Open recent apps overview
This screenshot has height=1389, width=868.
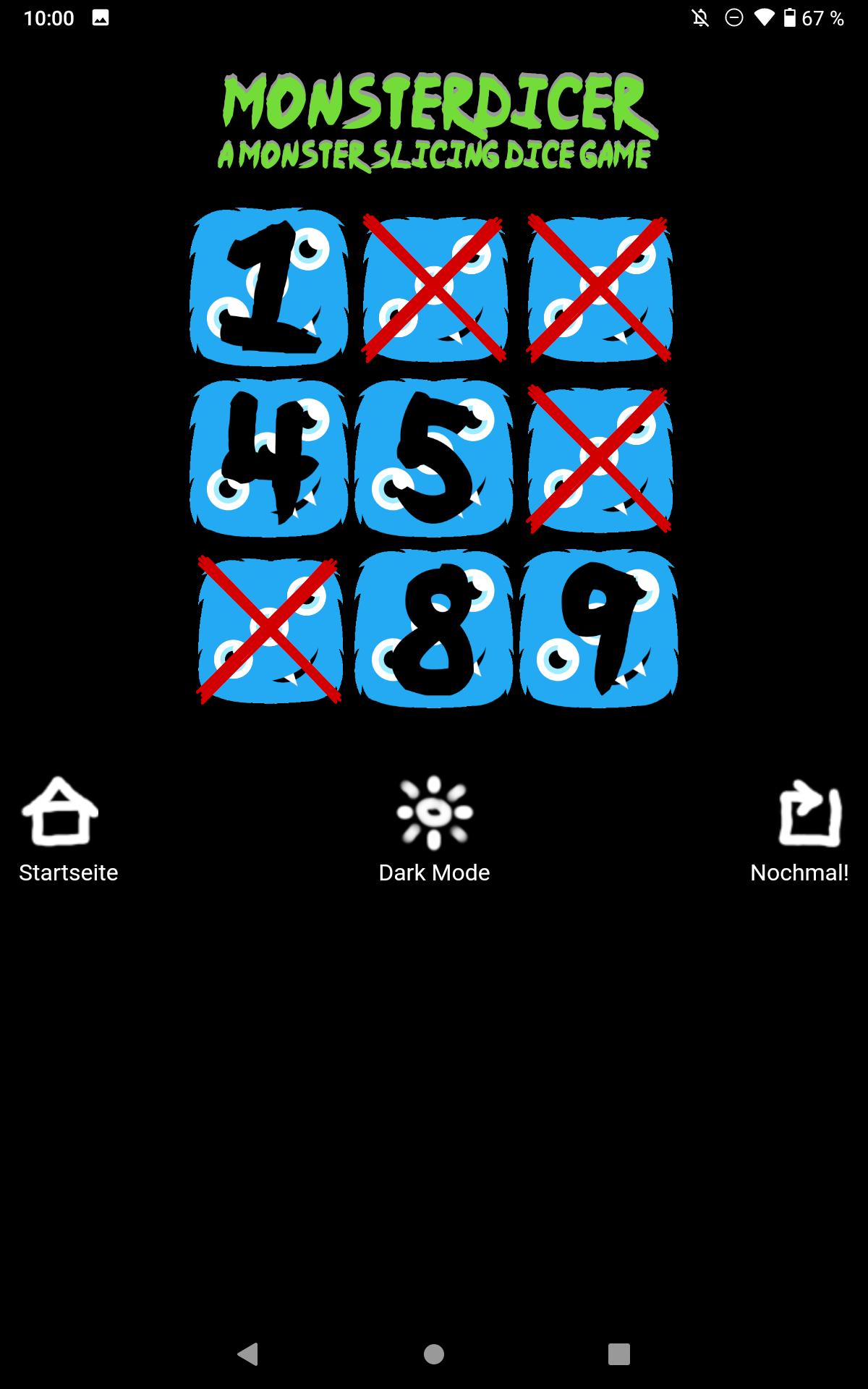[x=619, y=1354]
